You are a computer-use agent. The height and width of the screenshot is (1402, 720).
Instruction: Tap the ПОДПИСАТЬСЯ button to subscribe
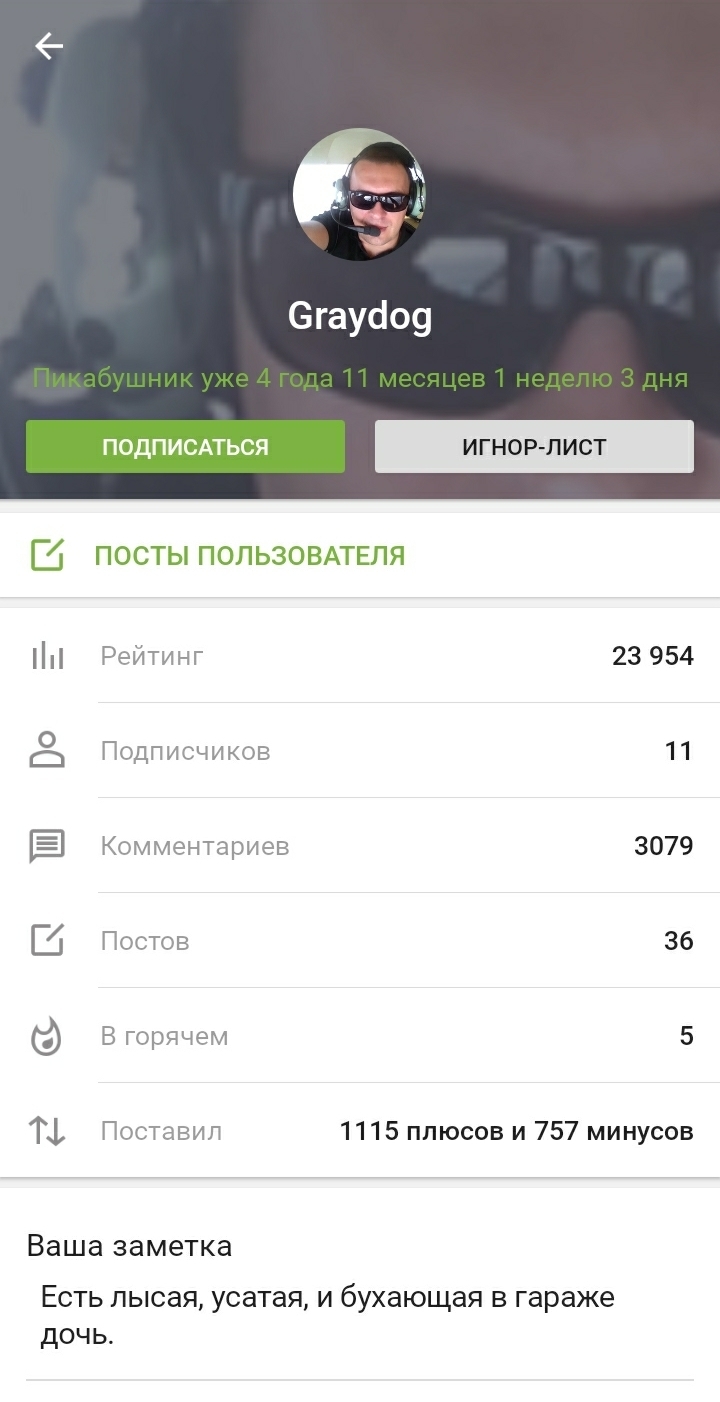[x=185, y=446]
